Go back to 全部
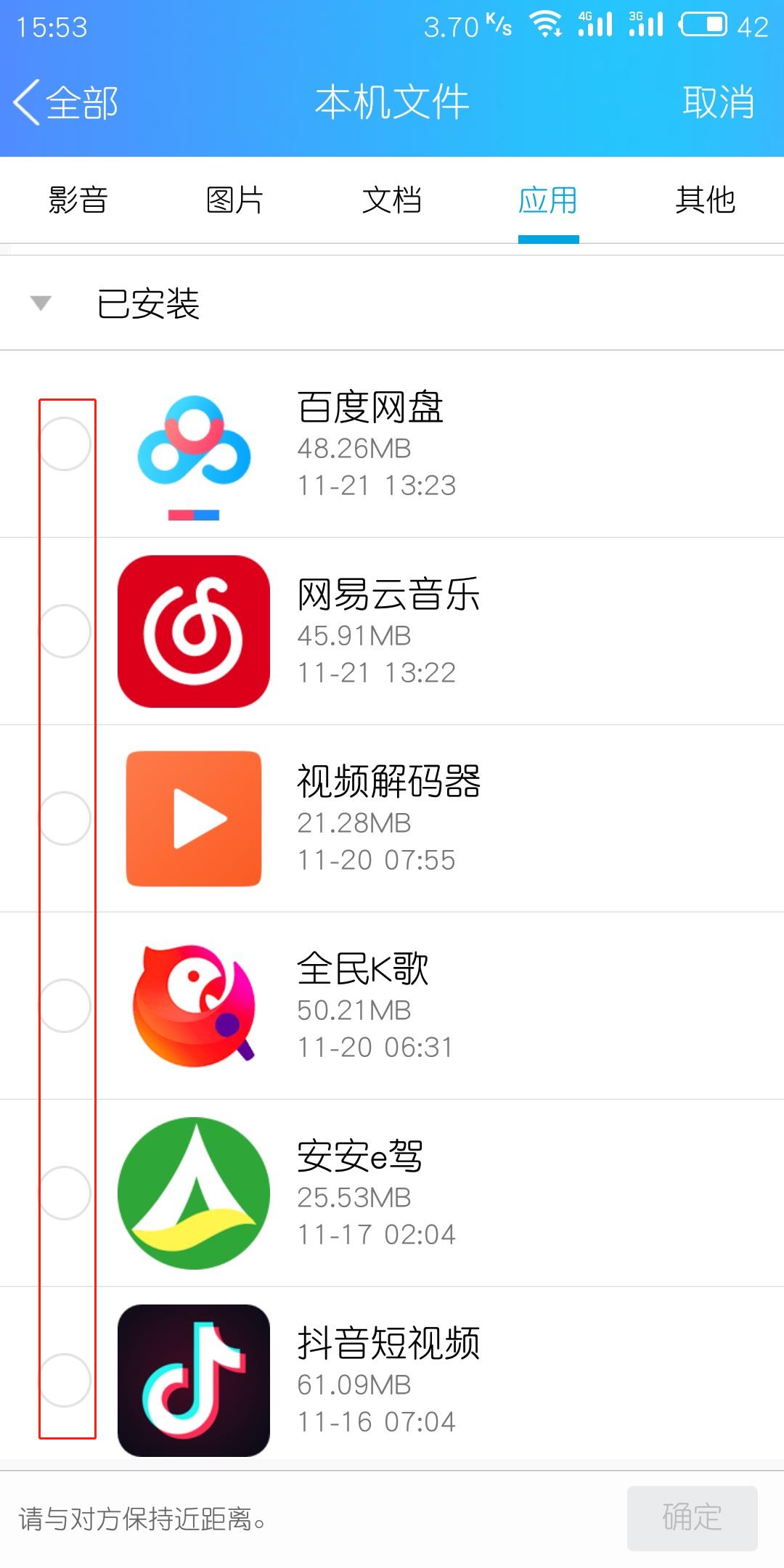 [x=67, y=102]
